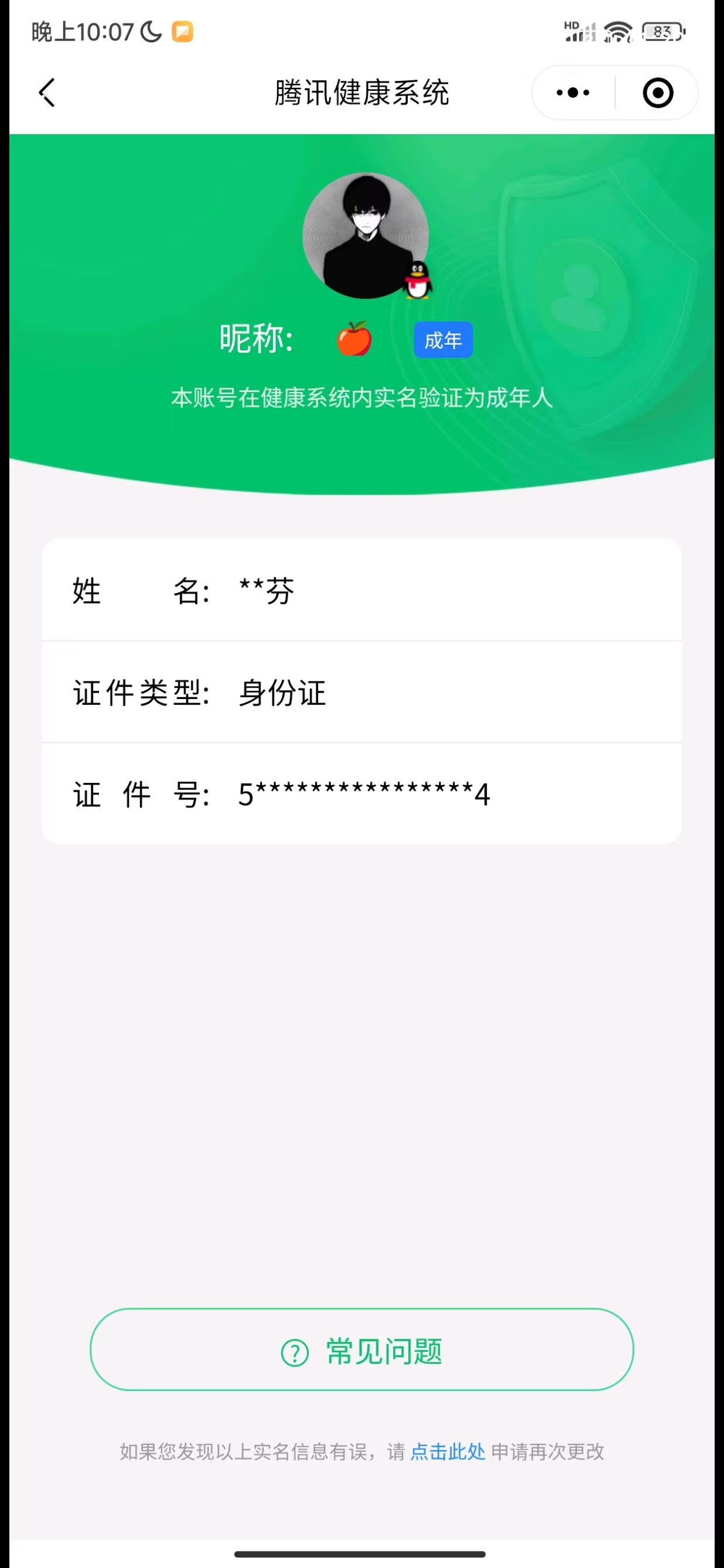
Task: Tap the orange notification icon in status bar
Action: pyautogui.click(x=183, y=32)
